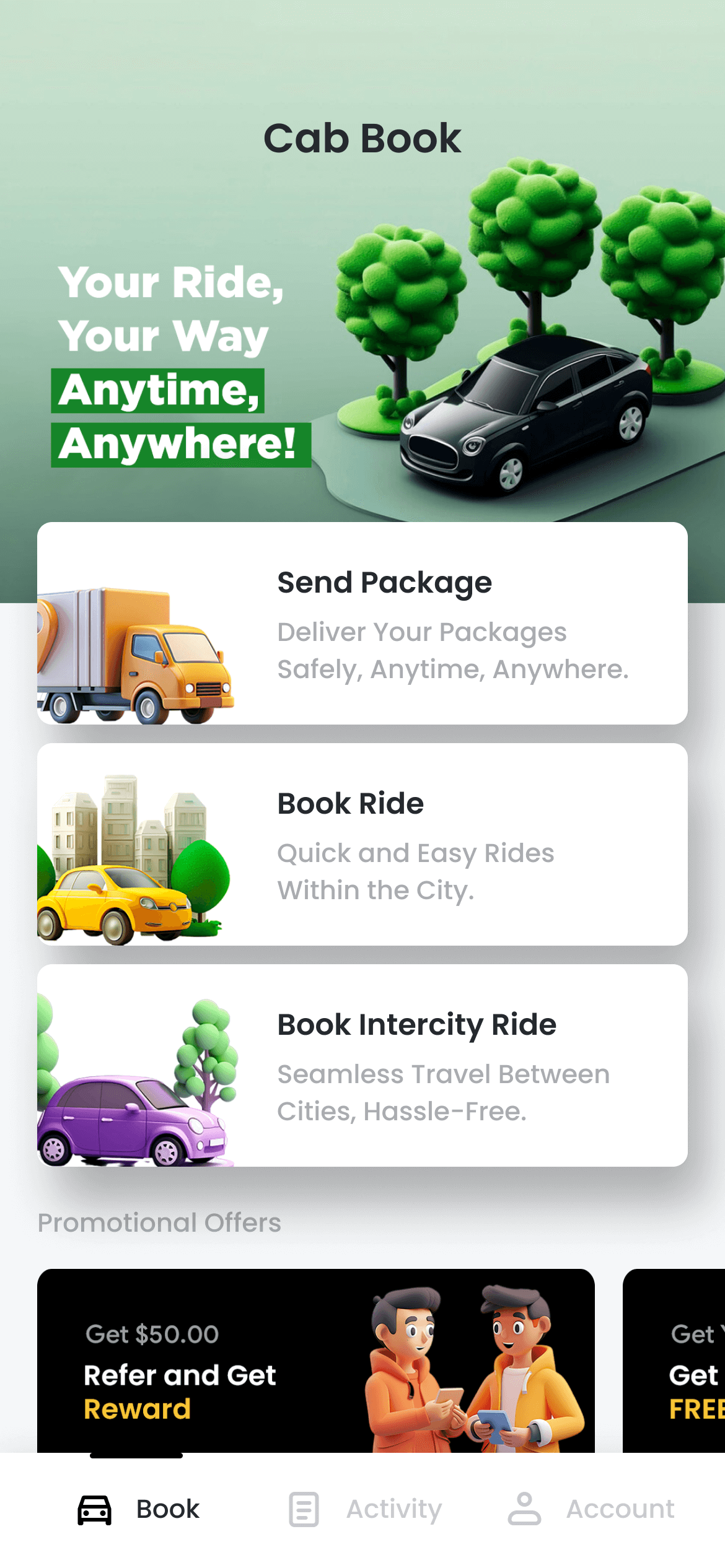
Task: Click the Get $50.00 promo text
Action: pos(151,1335)
